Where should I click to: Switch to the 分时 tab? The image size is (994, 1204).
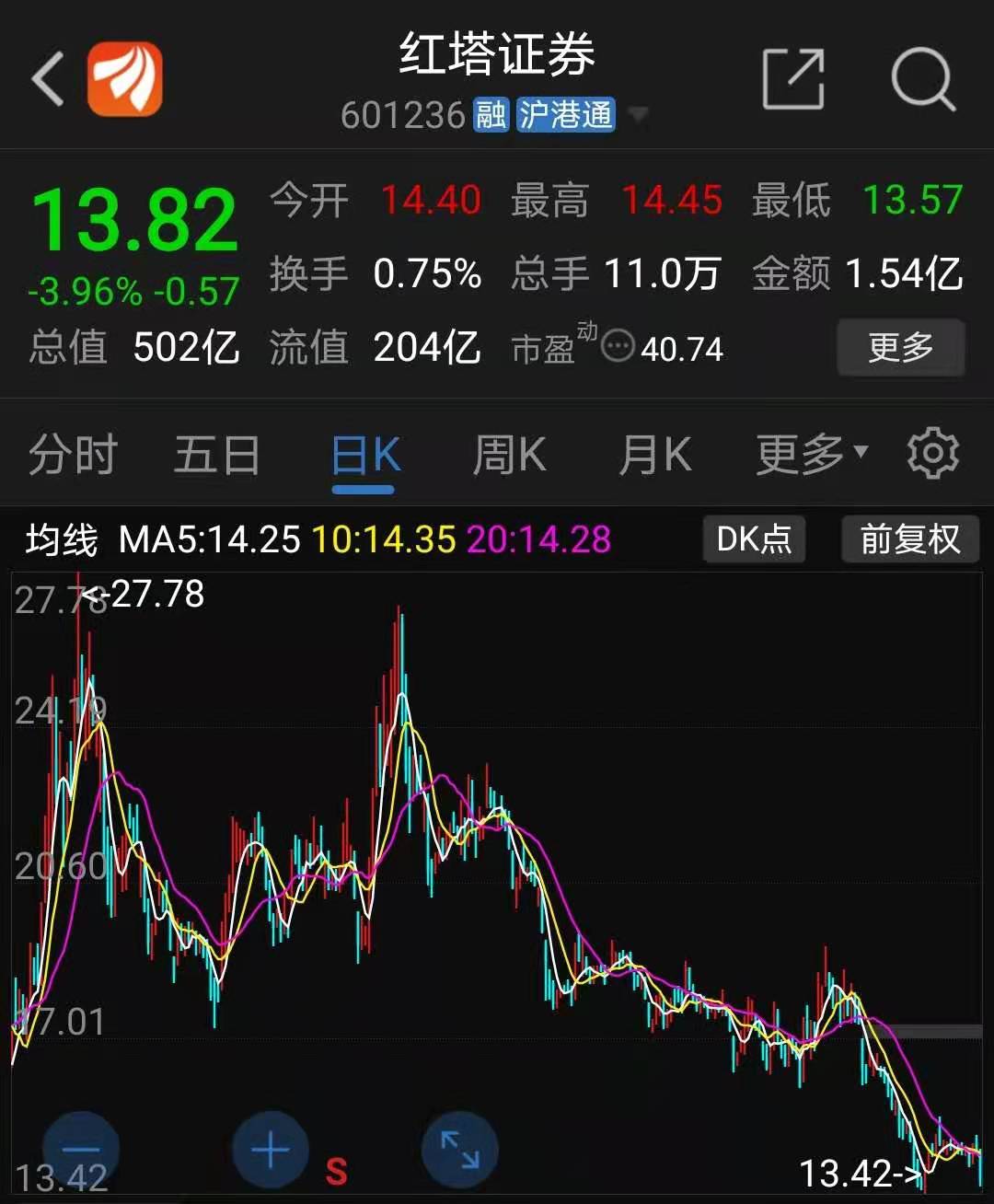coord(73,455)
